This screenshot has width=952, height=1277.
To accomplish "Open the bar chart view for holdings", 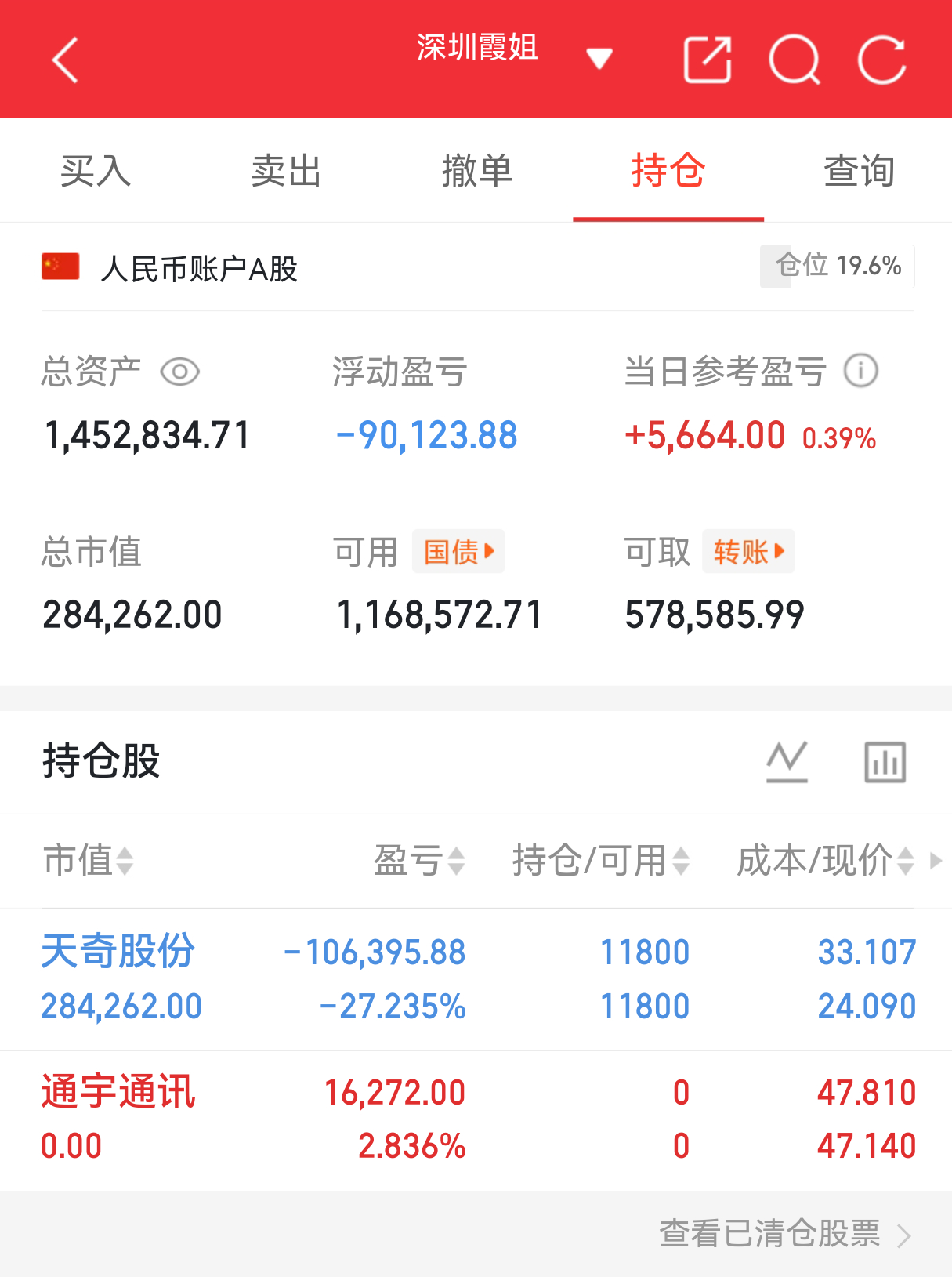I will point(884,760).
